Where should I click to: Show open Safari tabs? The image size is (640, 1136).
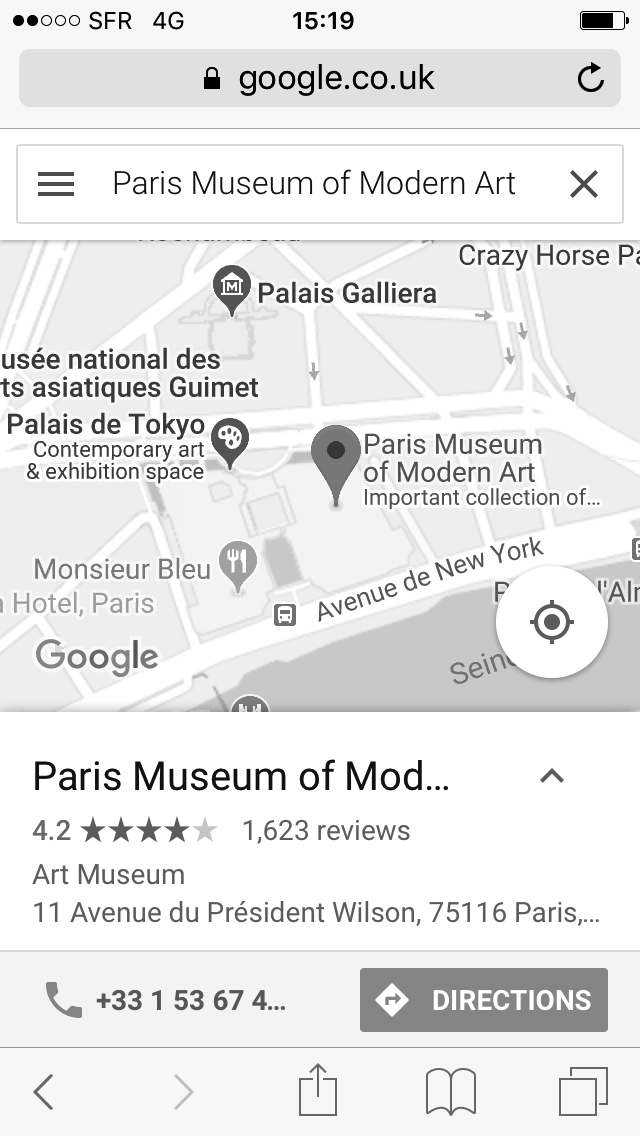582,1091
